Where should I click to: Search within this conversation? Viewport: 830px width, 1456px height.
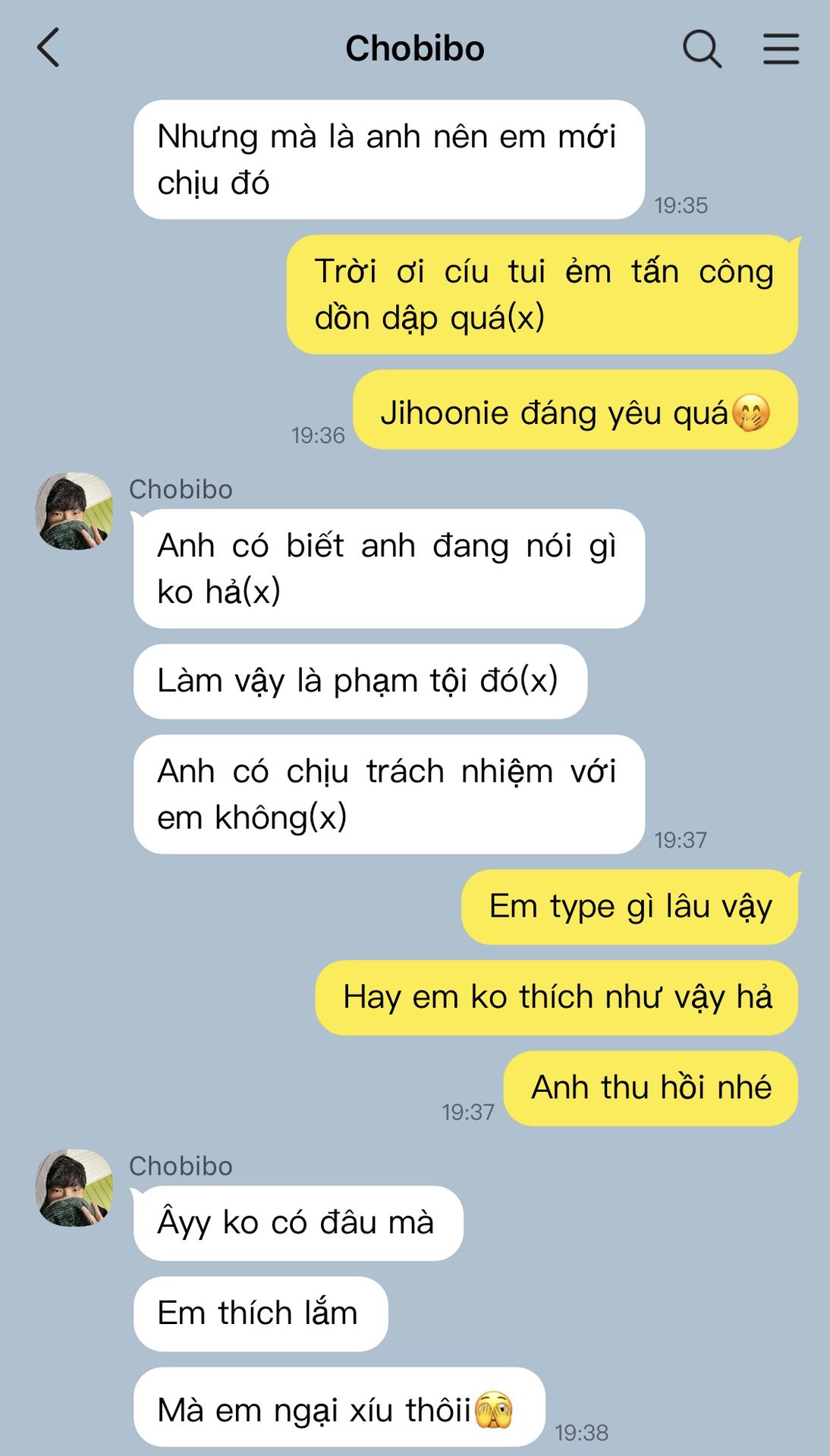click(702, 49)
